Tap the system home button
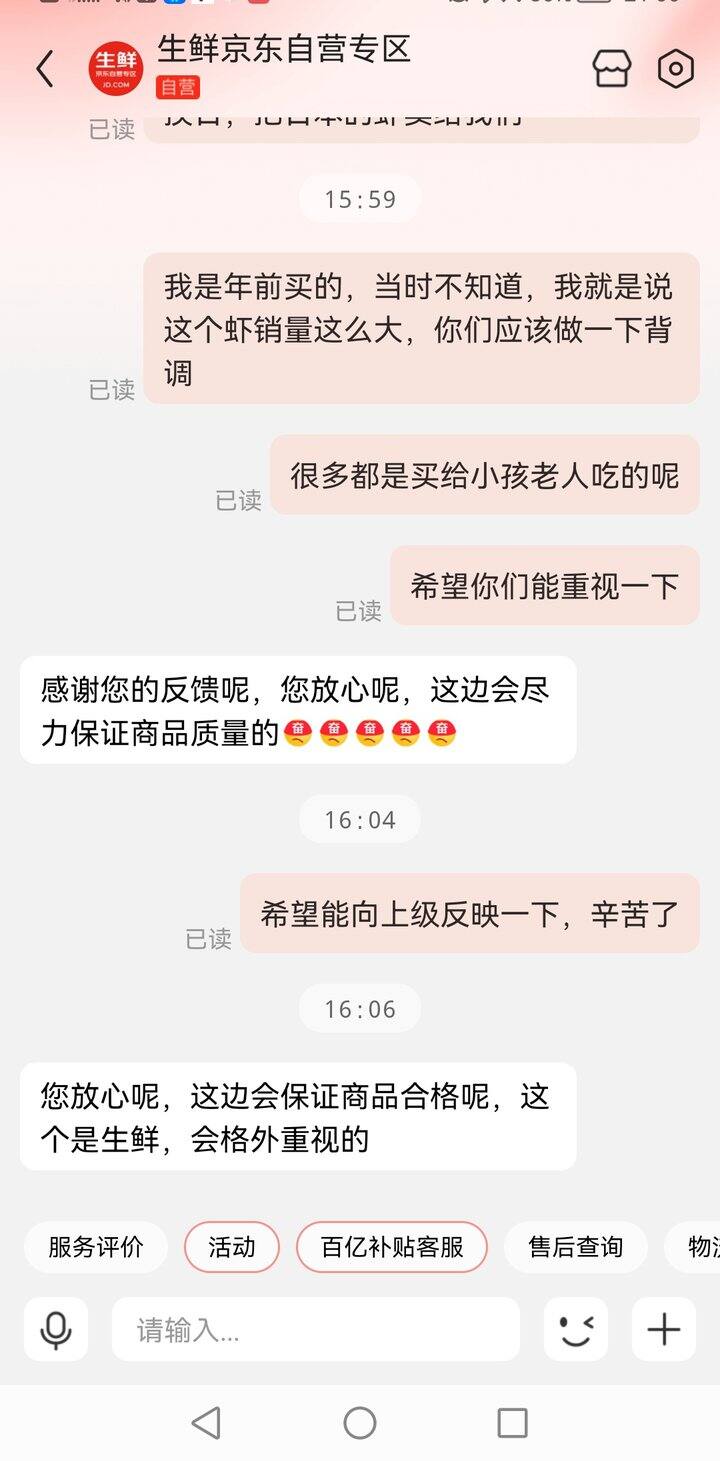The height and width of the screenshot is (1461, 720). (x=360, y=1423)
